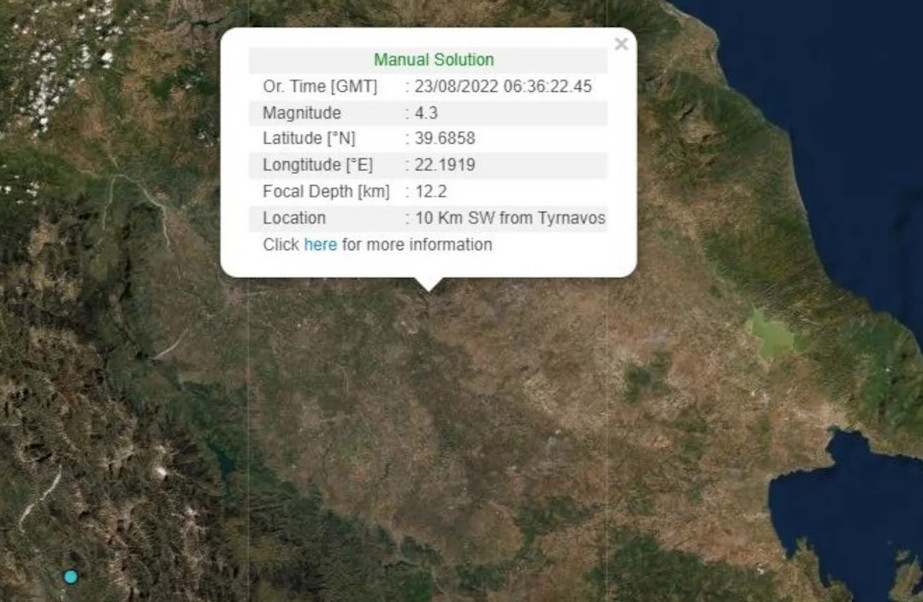
Task: Close the Manual Solution popup
Action: click(621, 44)
